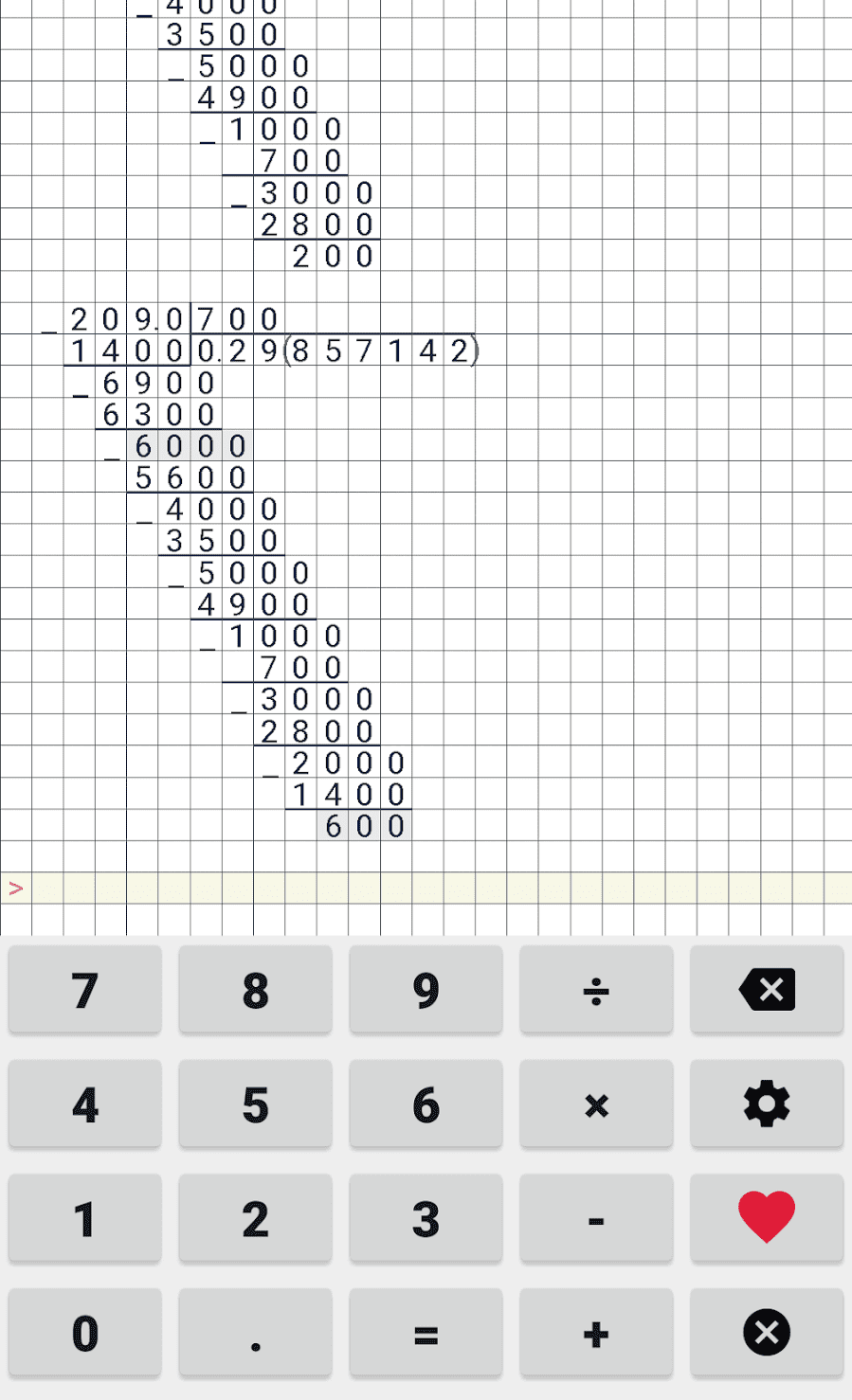Screen dimensions: 852x1400
Task: Enter digit 5 on the keypad
Action: pyautogui.click(x=255, y=1104)
